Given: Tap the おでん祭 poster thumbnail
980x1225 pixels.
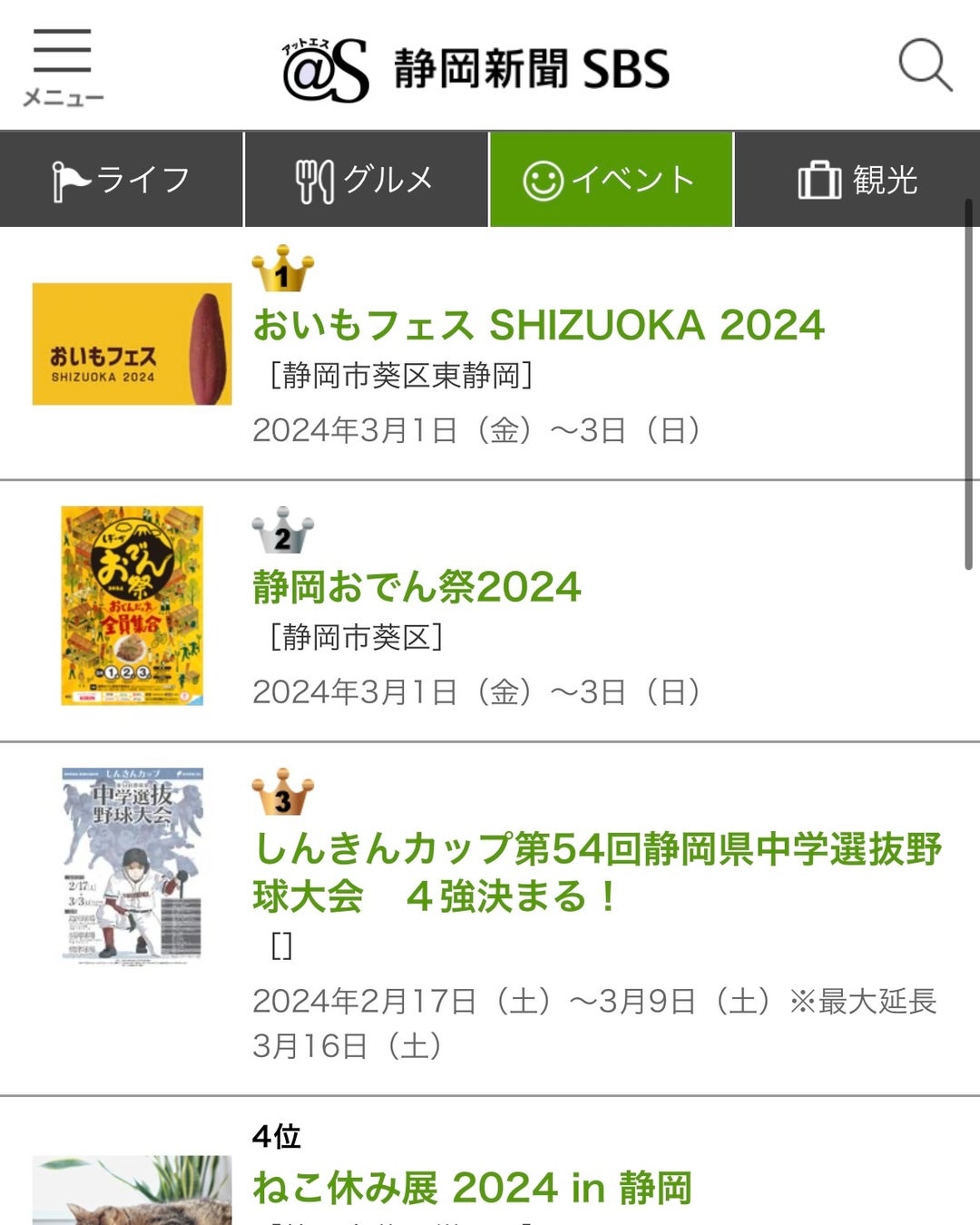Looking at the screenshot, I should pos(132,605).
